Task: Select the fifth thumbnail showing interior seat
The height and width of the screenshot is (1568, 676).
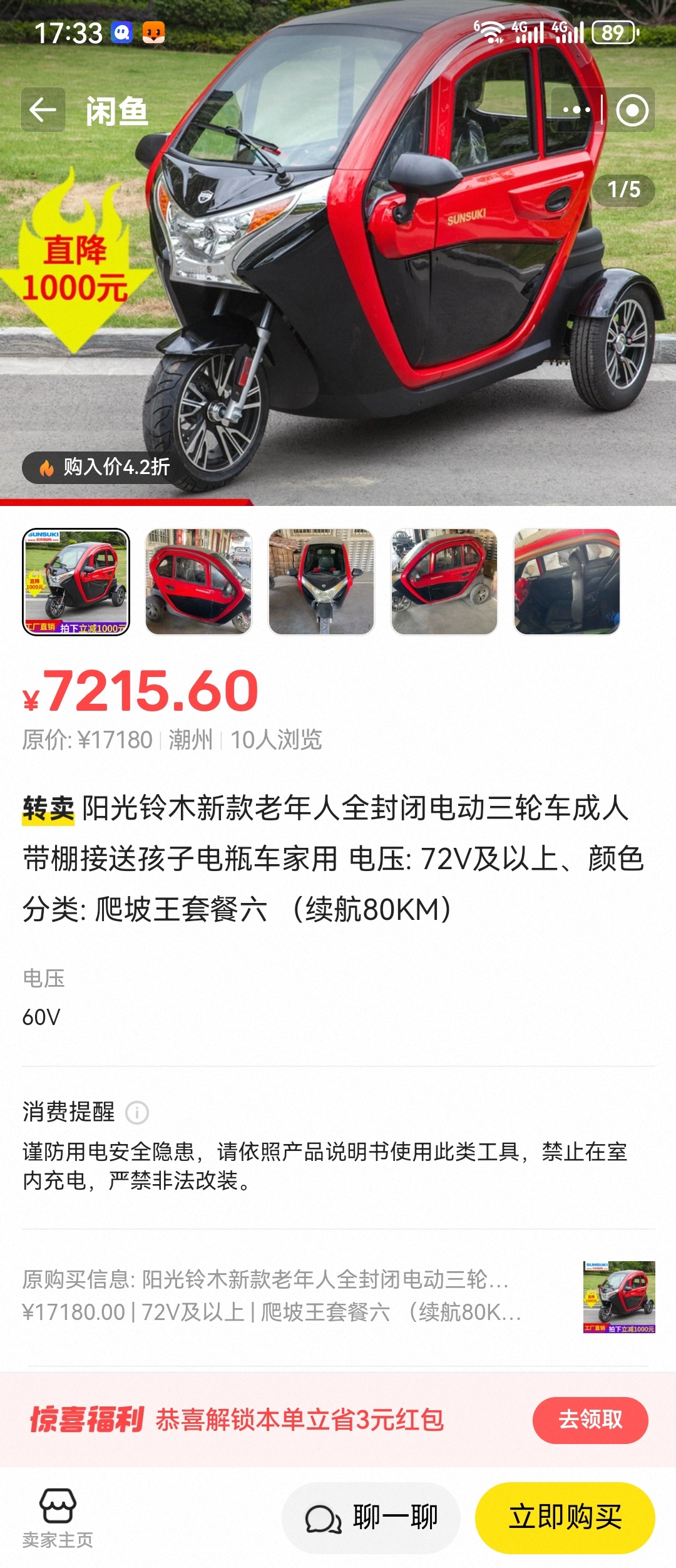Action: pos(566,582)
